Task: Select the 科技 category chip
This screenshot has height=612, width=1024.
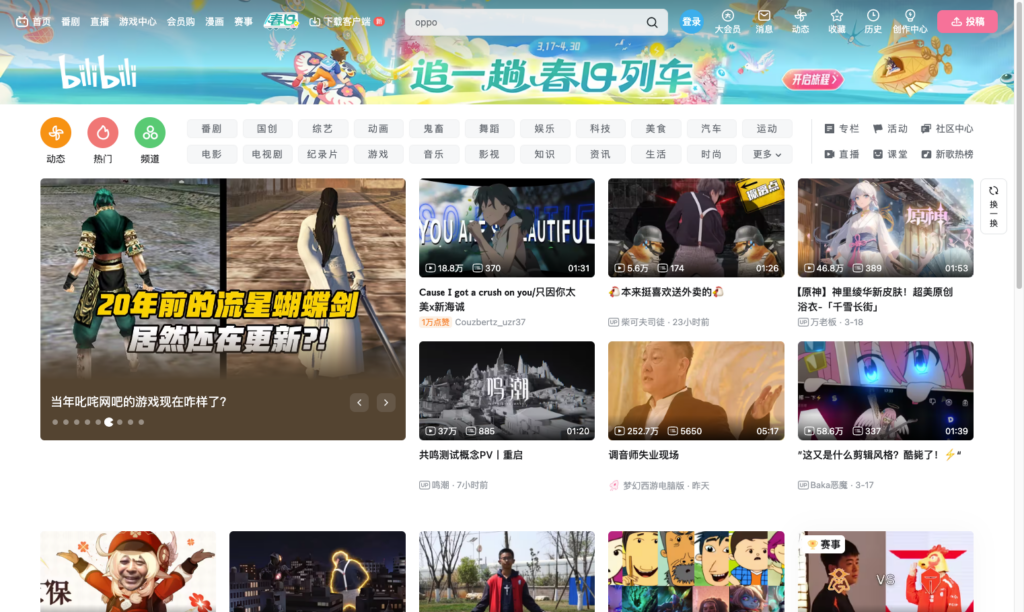Action: point(600,129)
